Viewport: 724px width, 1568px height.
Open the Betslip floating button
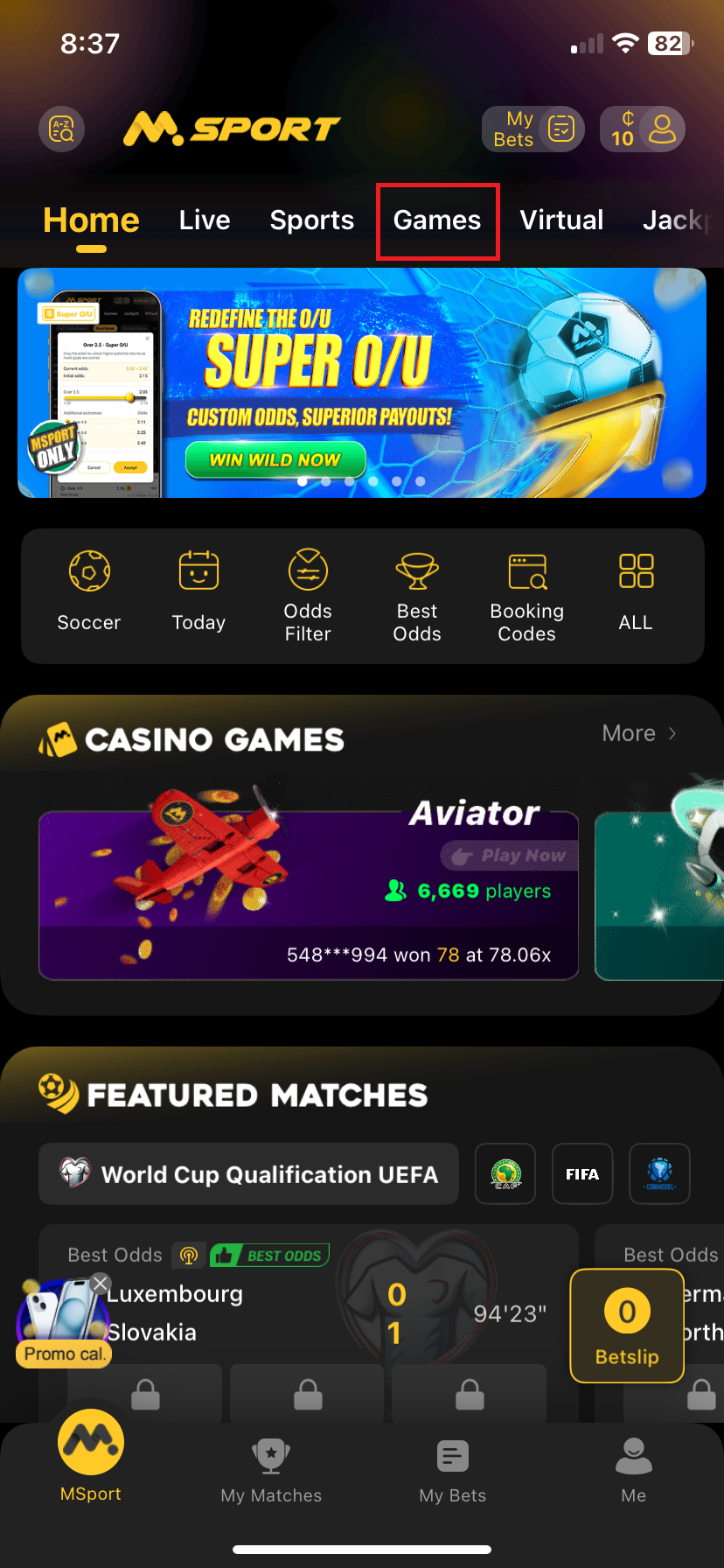(x=627, y=1326)
